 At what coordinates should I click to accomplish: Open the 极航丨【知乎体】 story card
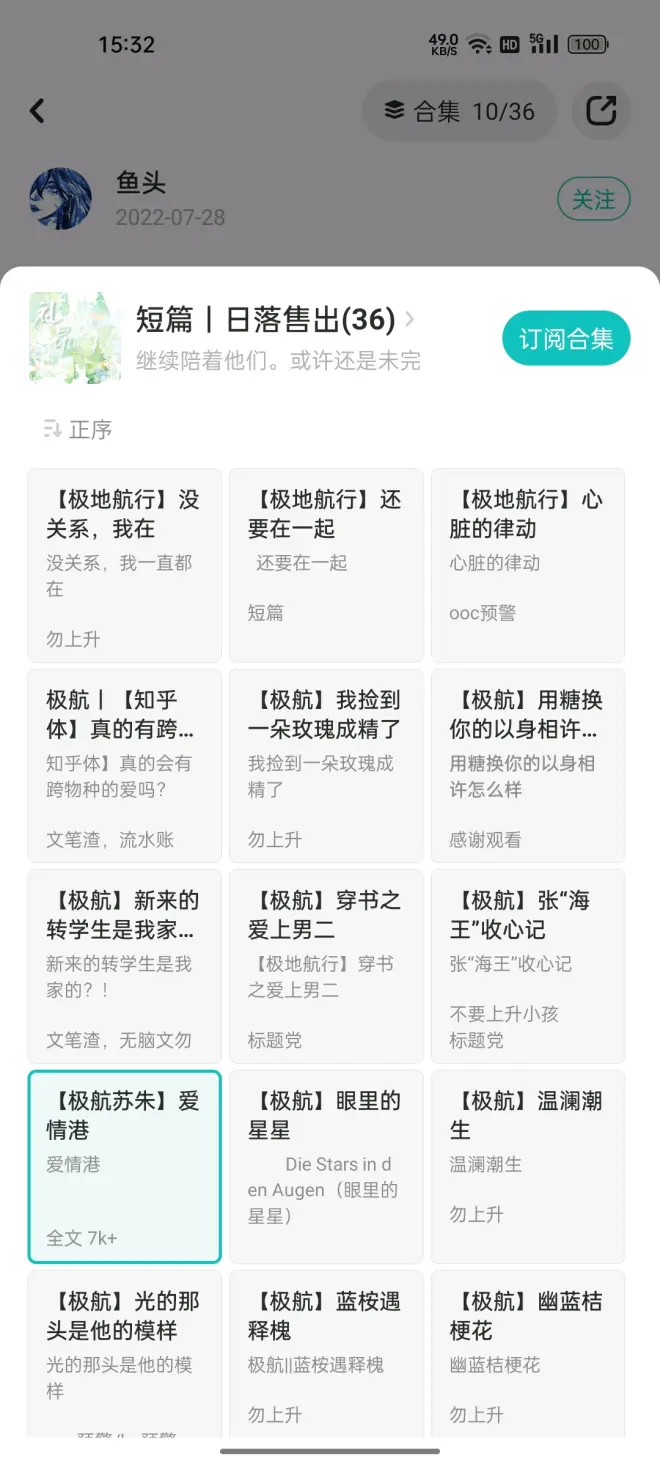tap(124, 766)
